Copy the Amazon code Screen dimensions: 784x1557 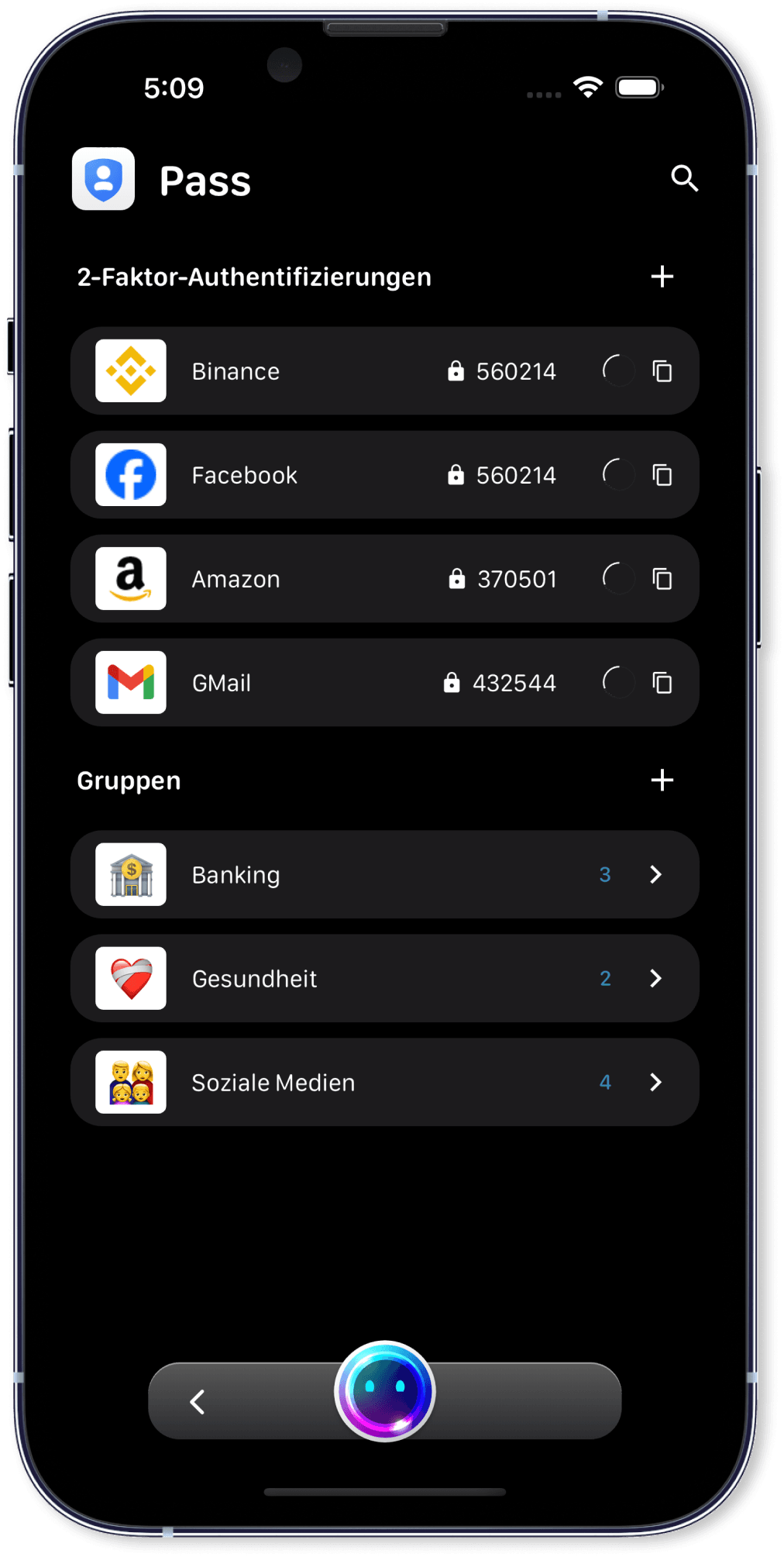(x=662, y=579)
